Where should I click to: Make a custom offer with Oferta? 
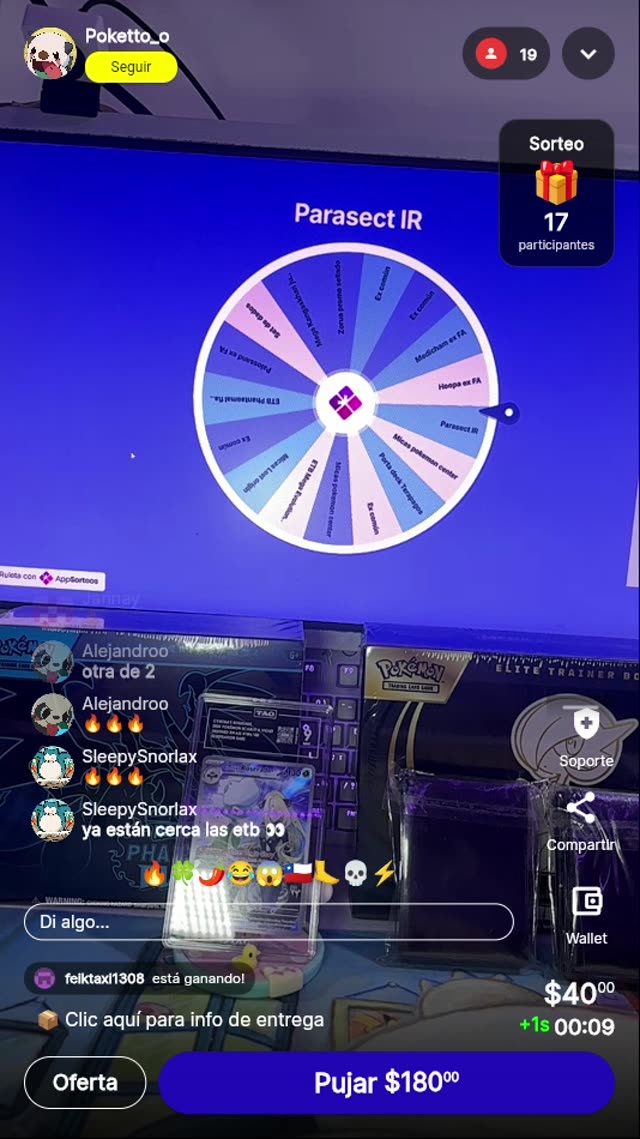85,1082
